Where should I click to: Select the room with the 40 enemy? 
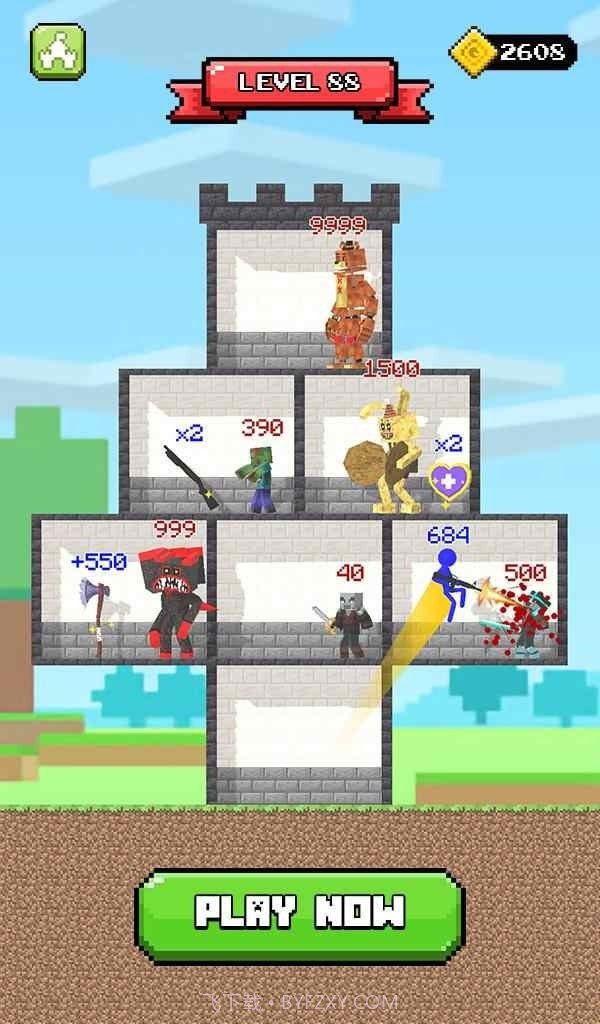[300, 590]
